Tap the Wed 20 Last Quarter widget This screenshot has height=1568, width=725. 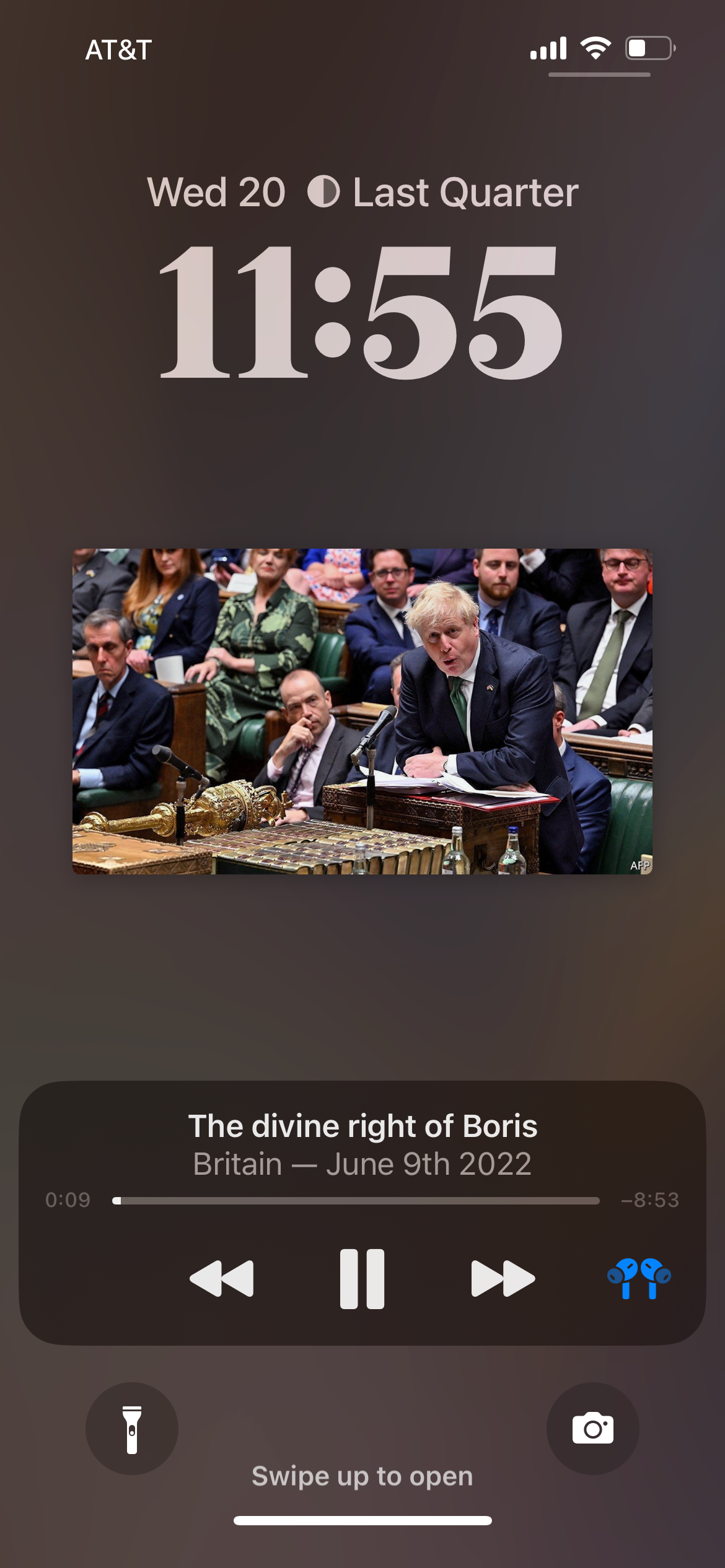[362, 192]
